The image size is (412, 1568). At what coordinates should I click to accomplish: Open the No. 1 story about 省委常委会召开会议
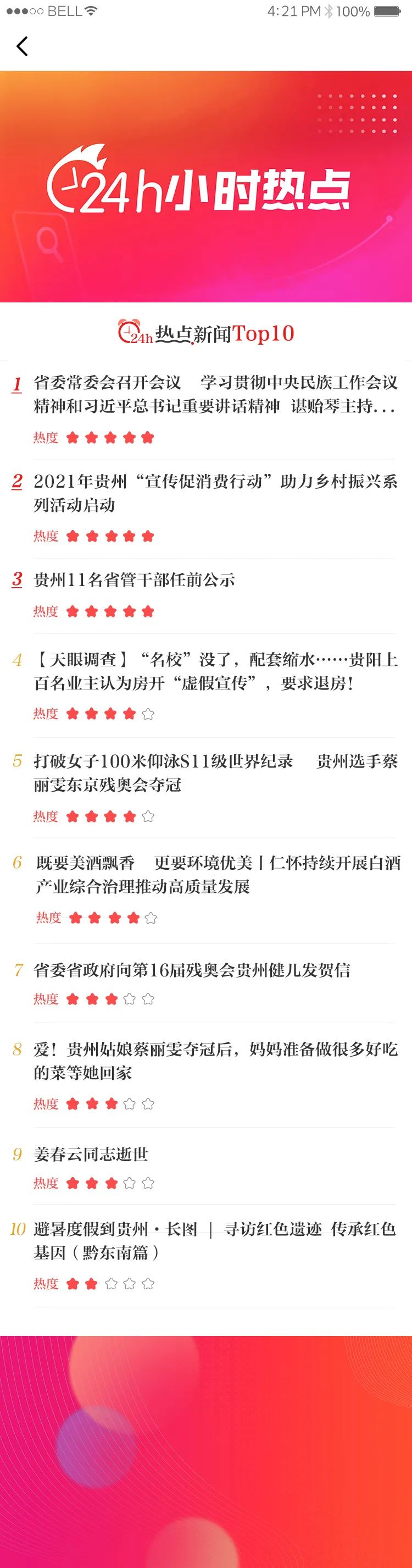pos(215,394)
